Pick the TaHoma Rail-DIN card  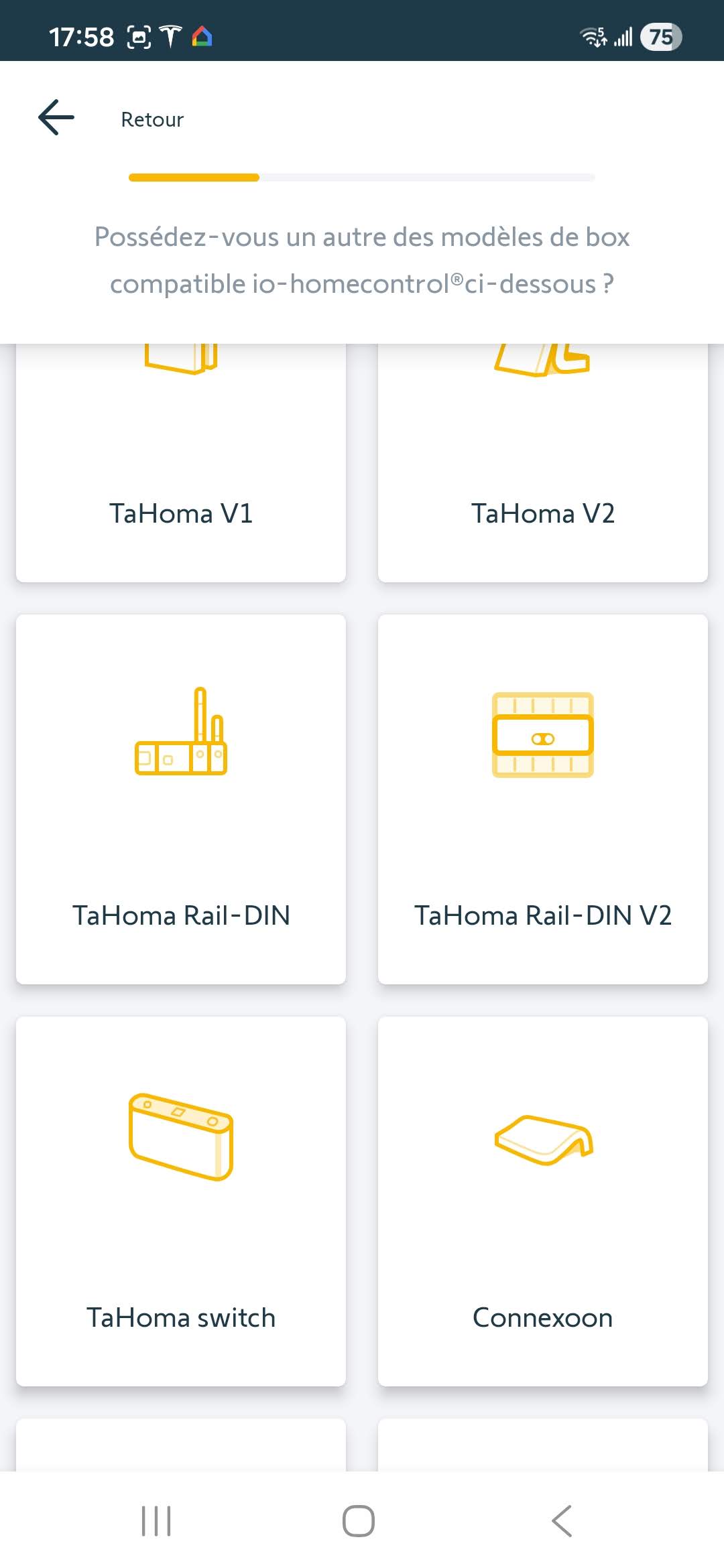(181, 799)
